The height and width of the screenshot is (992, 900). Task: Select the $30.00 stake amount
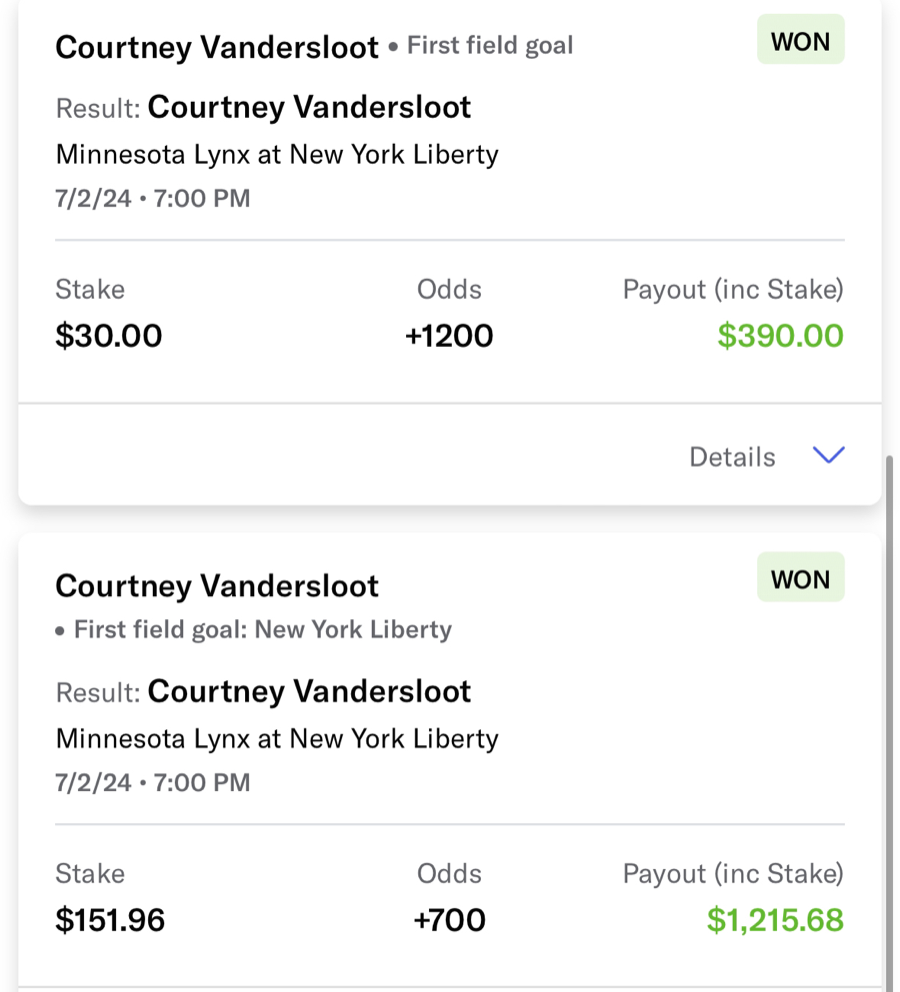click(x=109, y=336)
